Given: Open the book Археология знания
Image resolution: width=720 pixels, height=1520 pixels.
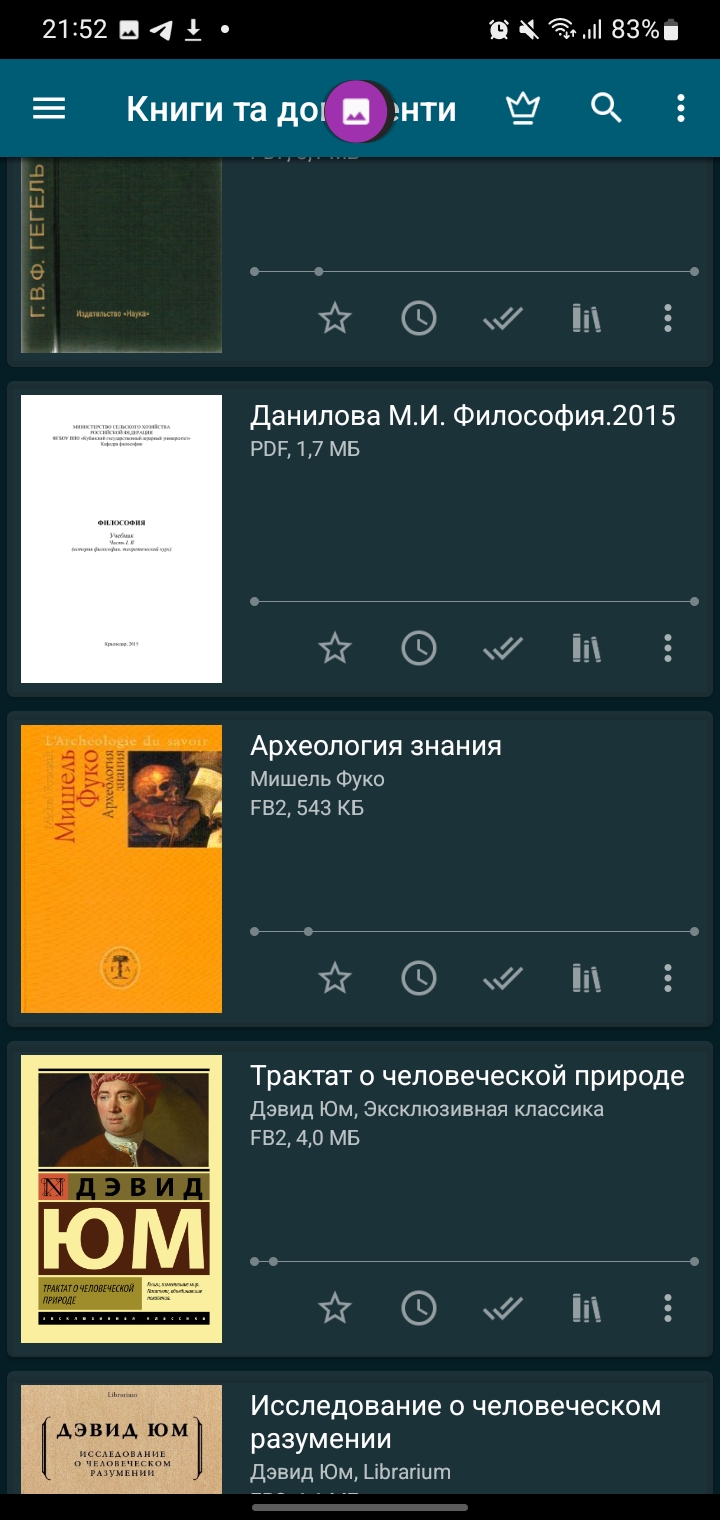Looking at the screenshot, I should tap(375, 746).
